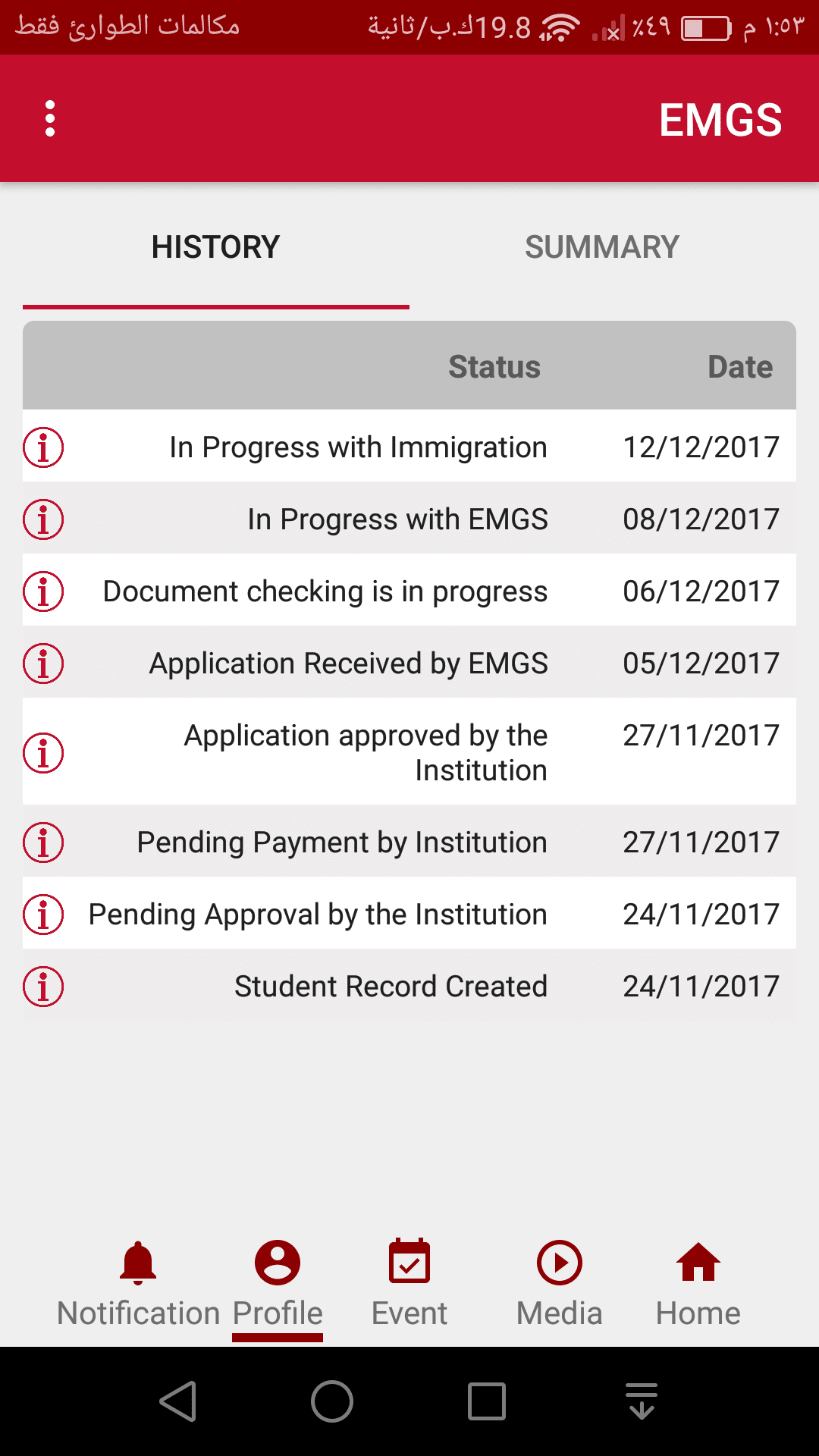This screenshot has width=819, height=1456.
Task: Switch to the Summary tab
Action: pos(602,247)
